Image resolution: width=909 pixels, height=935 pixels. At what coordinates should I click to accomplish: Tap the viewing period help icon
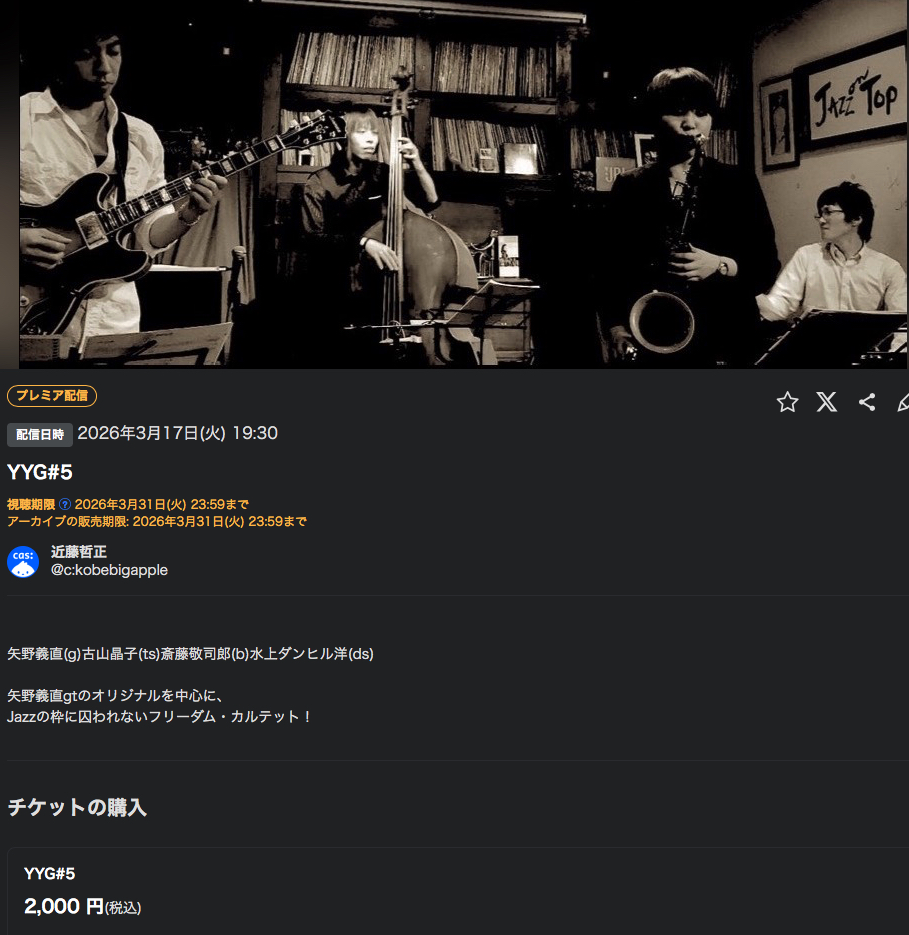coord(65,504)
